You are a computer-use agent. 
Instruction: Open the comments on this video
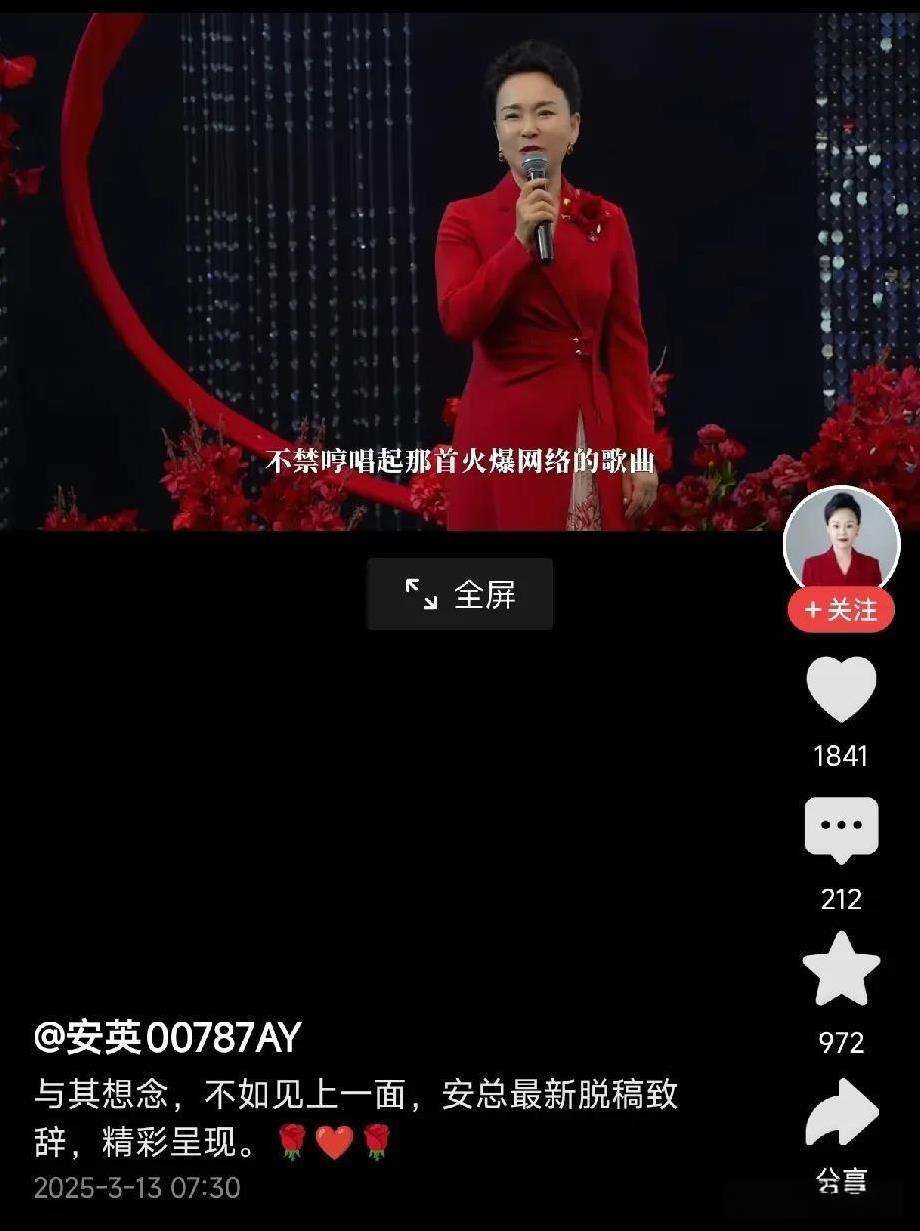(841, 830)
